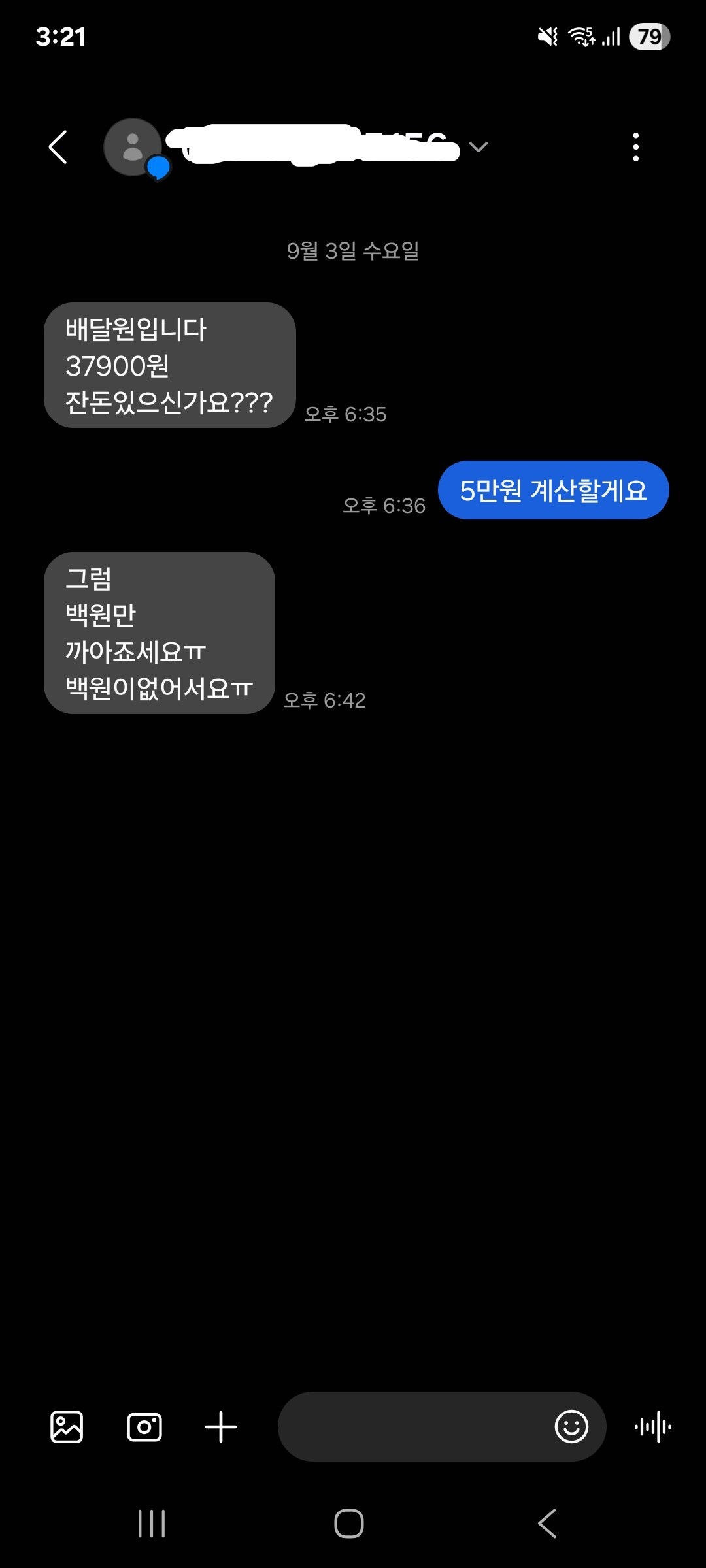Record a voice message
Viewport: 706px width, 1568px height.
tap(652, 1426)
